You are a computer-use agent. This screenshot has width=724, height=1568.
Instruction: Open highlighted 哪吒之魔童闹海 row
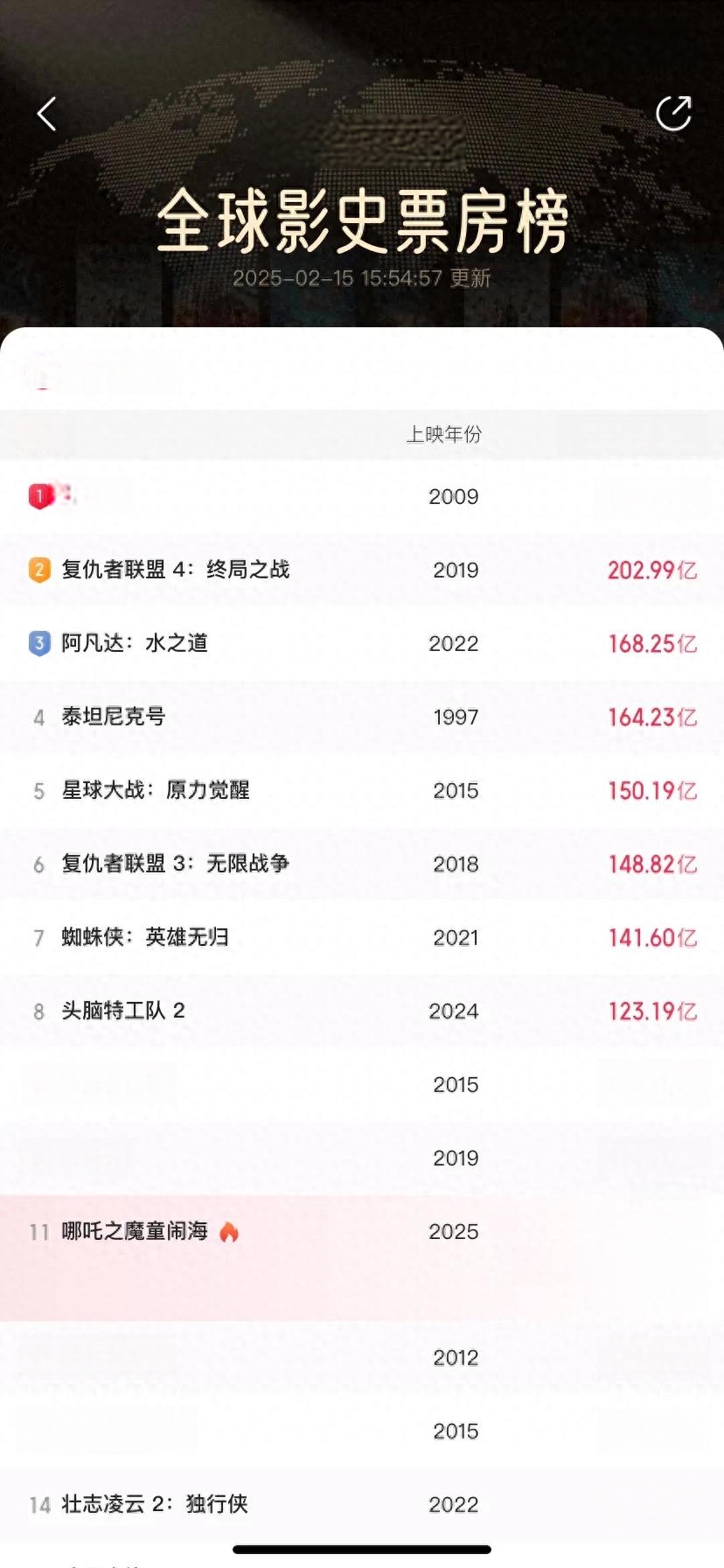click(362, 1257)
